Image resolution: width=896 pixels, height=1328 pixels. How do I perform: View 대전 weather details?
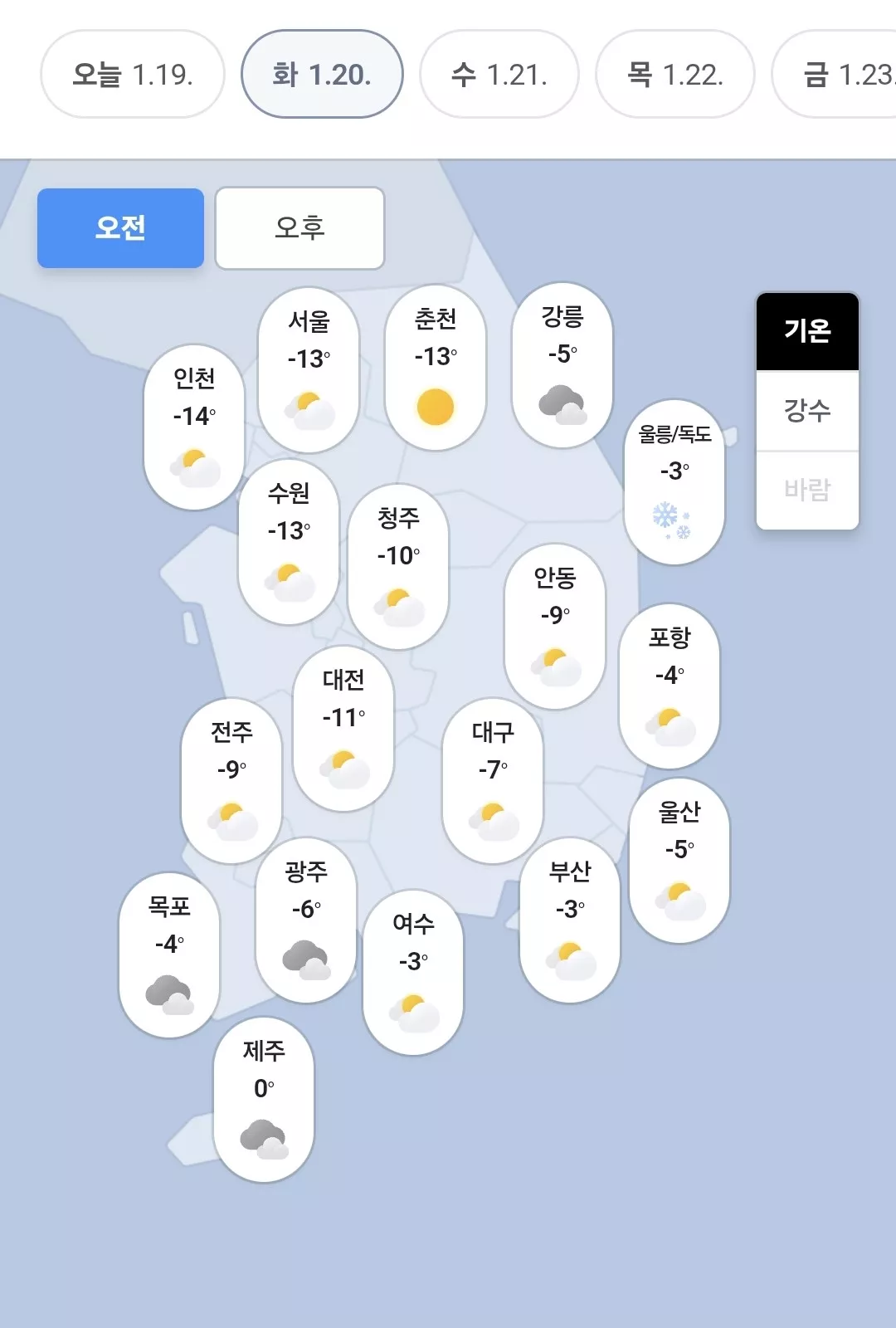(343, 728)
